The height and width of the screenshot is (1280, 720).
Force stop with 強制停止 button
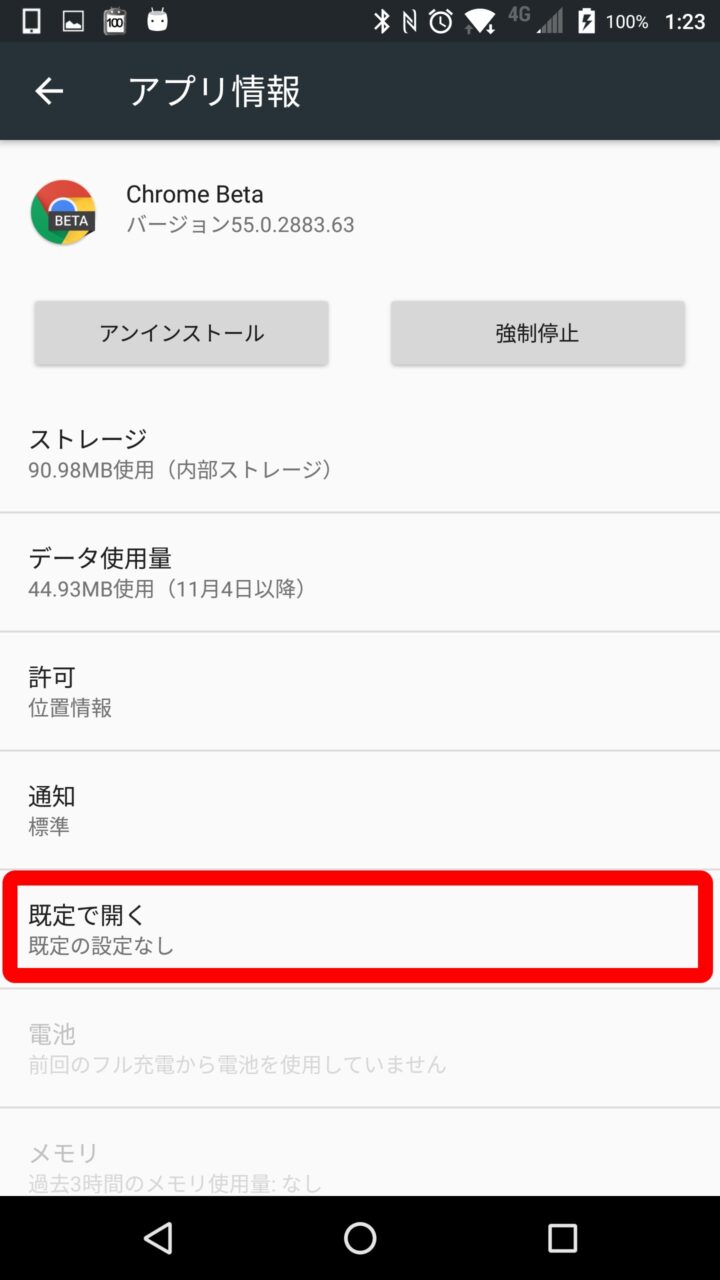[537, 333]
